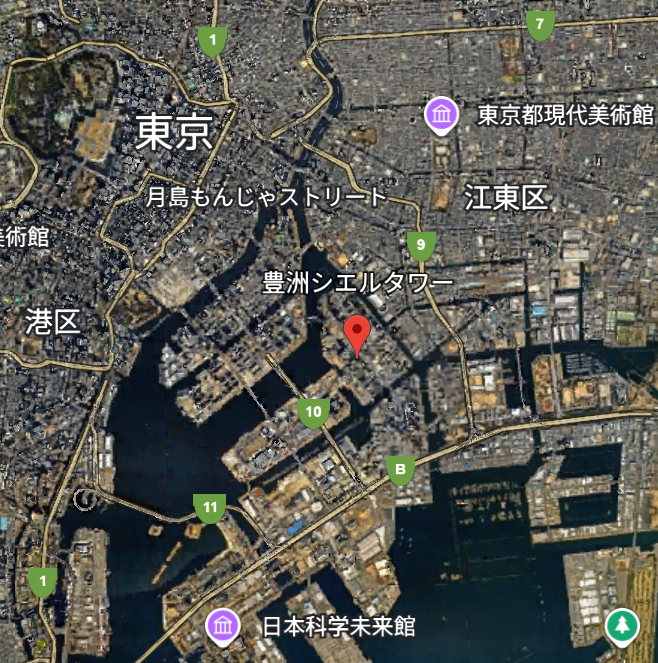Select the green park marker with tree icon
Image resolution: width=658 pixels, height=663 pixels.
pyautogui.click(x=622, y=626)
